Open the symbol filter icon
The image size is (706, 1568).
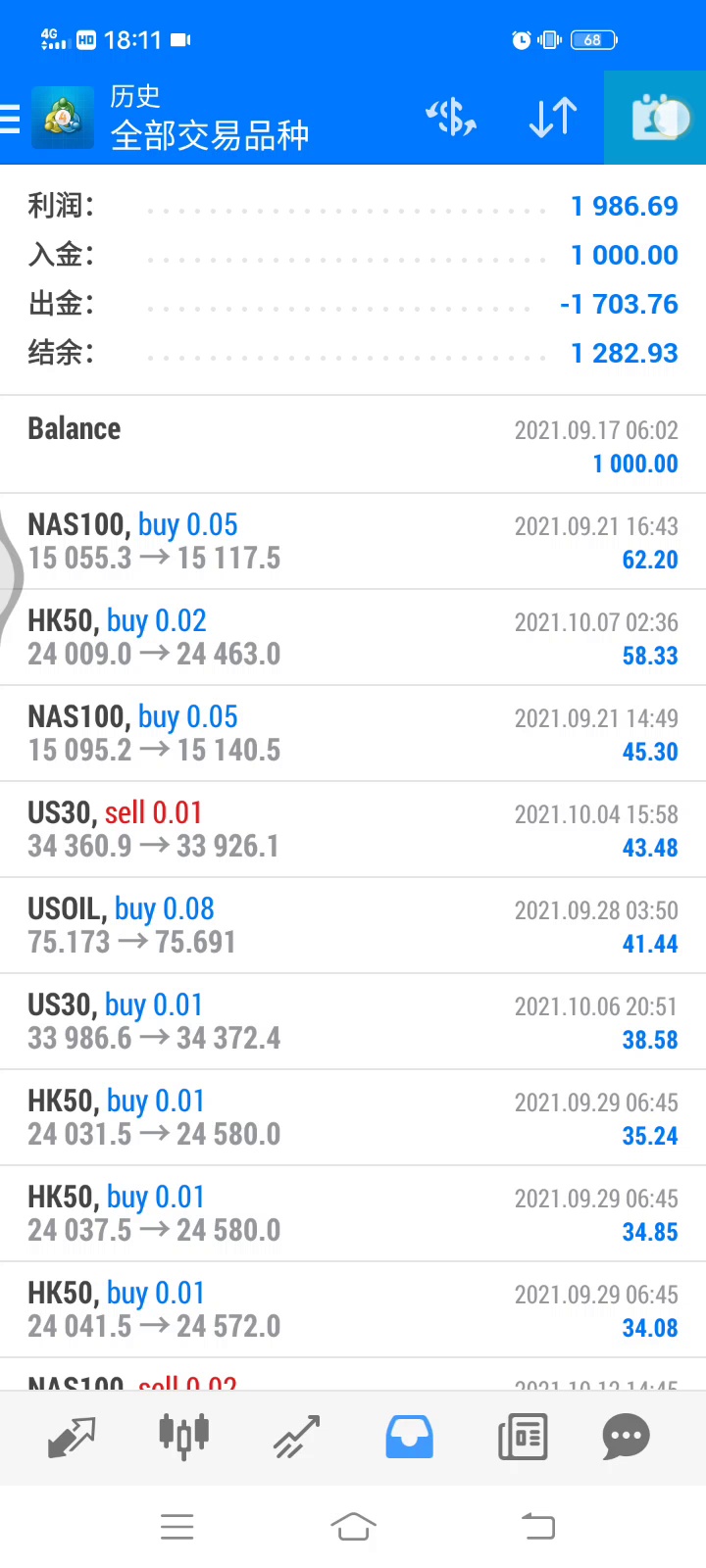click(451, 118)
